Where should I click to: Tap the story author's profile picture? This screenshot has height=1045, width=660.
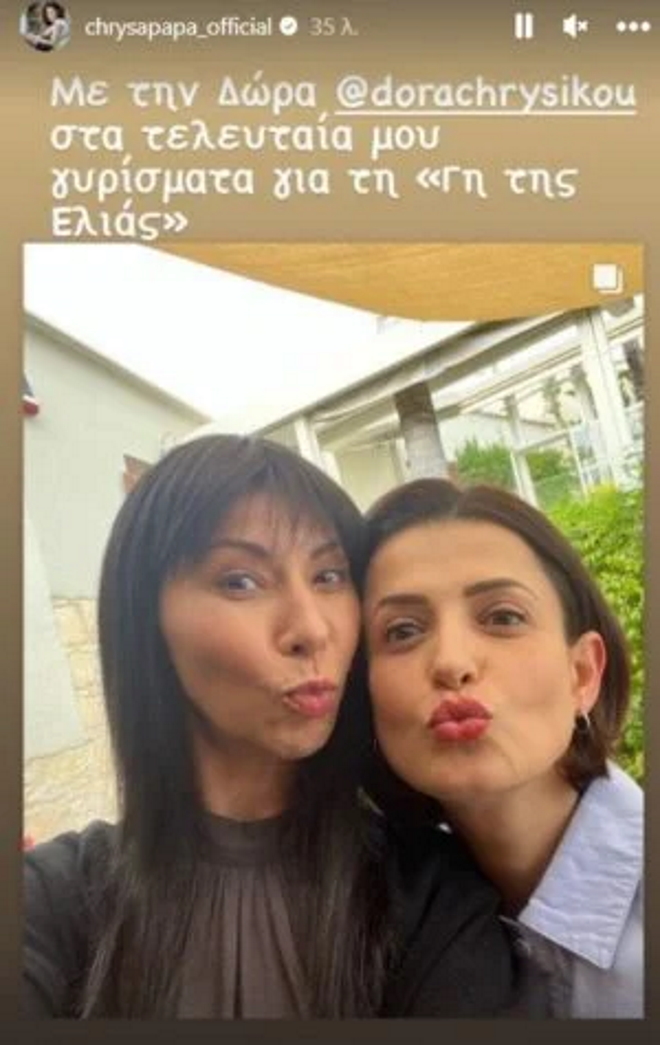coord(45,26)
